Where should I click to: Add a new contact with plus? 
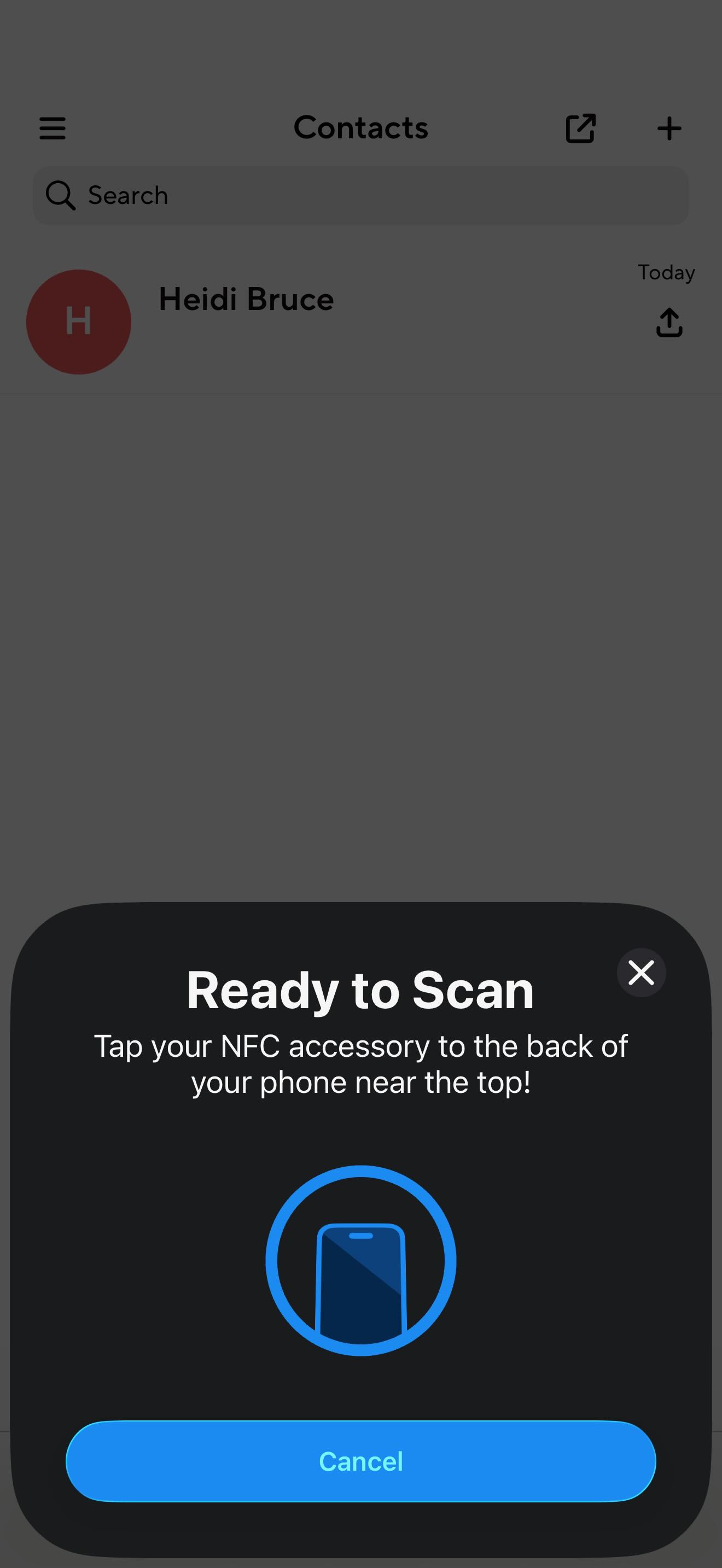[669, 128]
